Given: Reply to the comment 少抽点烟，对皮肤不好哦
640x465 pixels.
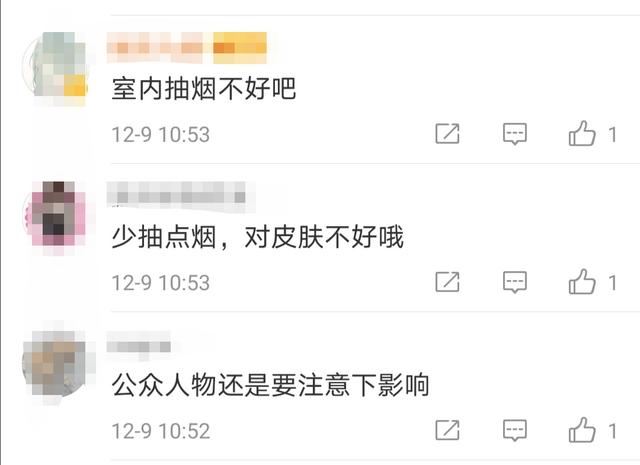Looking at the screenshot, I should tap(515, 283).
